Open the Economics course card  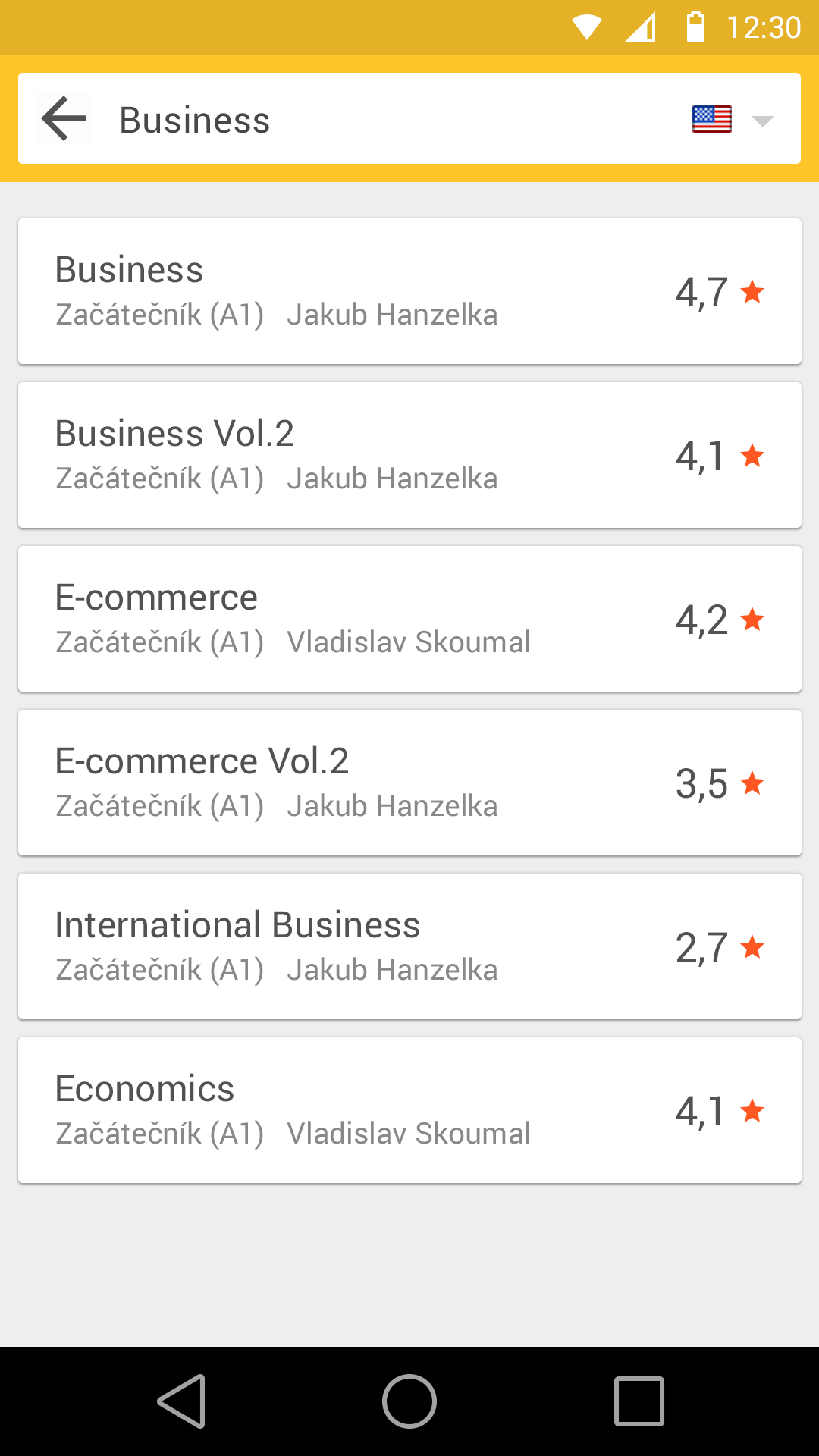click(409, 1110)
